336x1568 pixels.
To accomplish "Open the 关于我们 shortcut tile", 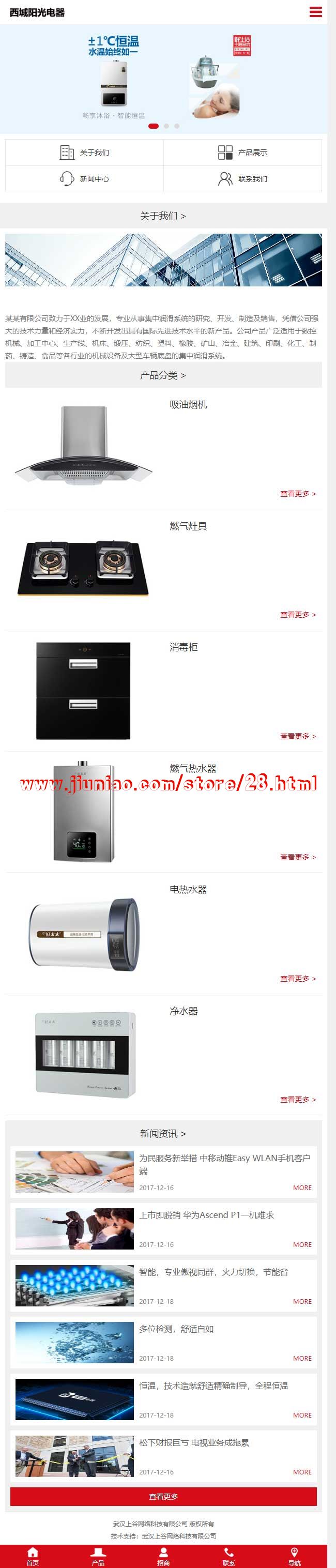I will click(85, 153).
